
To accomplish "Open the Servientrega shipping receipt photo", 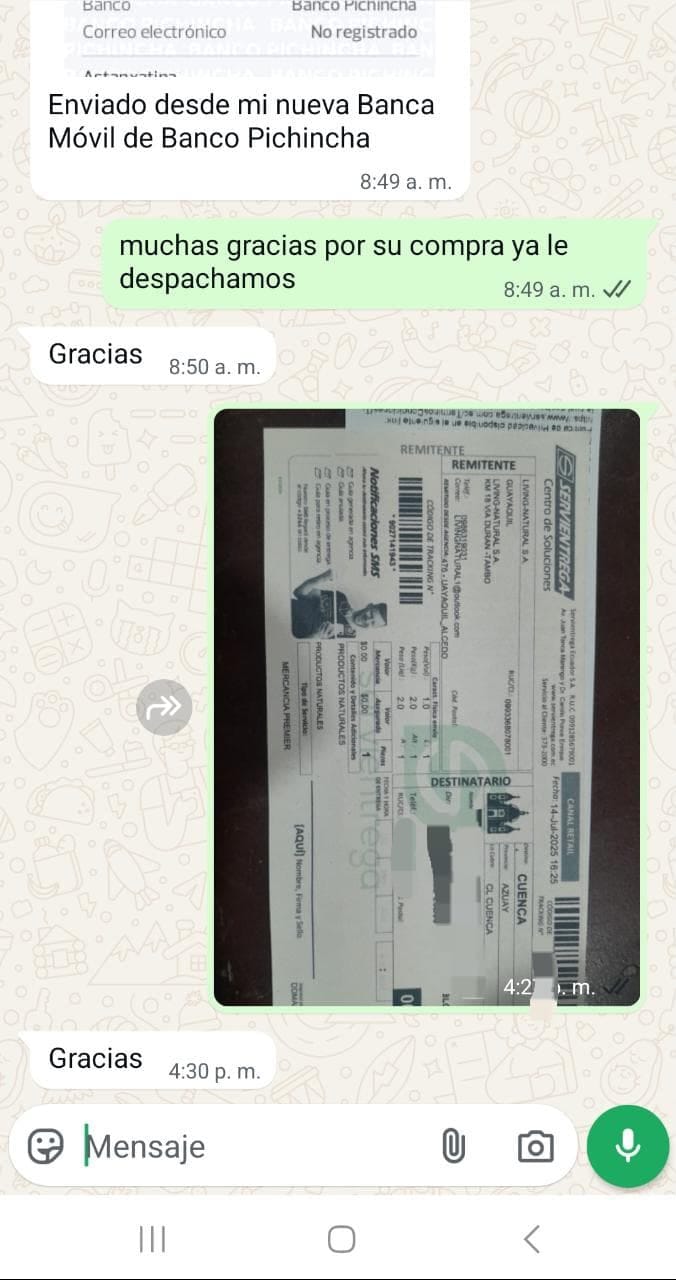I will click(x=427, y=706).
